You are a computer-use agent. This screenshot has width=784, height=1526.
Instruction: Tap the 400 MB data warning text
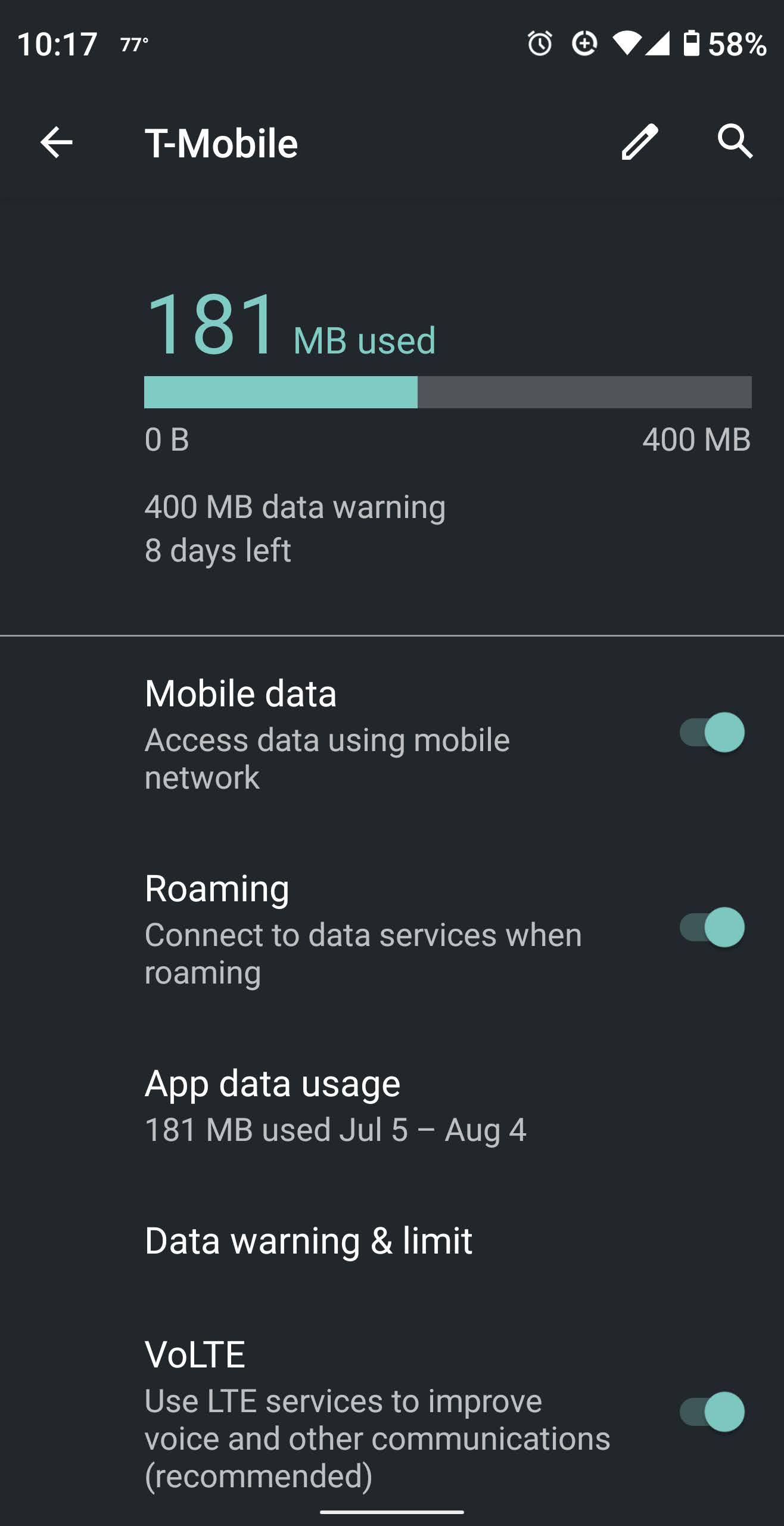coord(295,507)
